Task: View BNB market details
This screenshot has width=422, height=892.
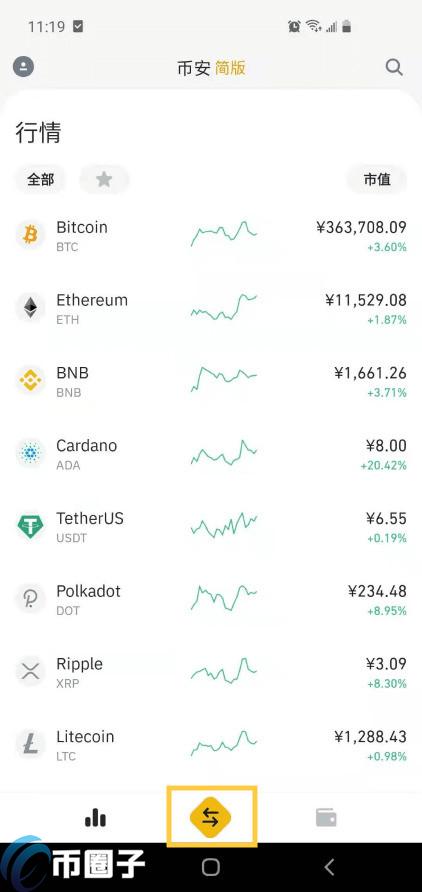Action: [211, 382]
